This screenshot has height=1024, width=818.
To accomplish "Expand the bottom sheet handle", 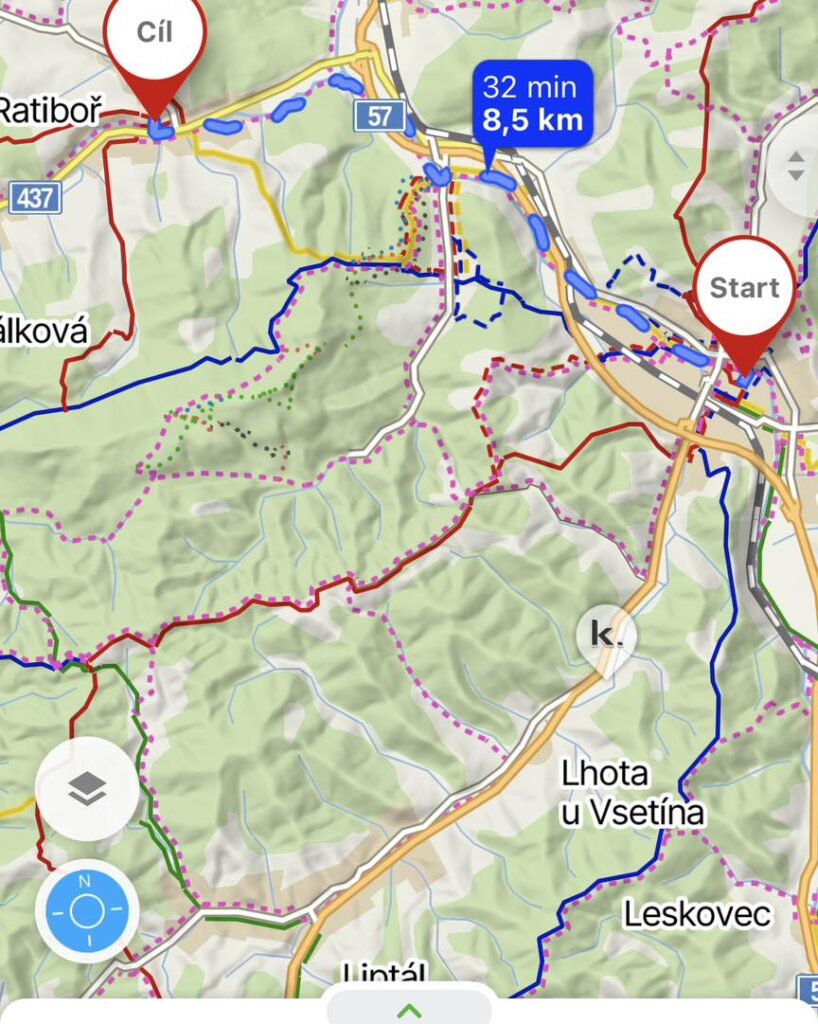I will tap(409, 1009).
